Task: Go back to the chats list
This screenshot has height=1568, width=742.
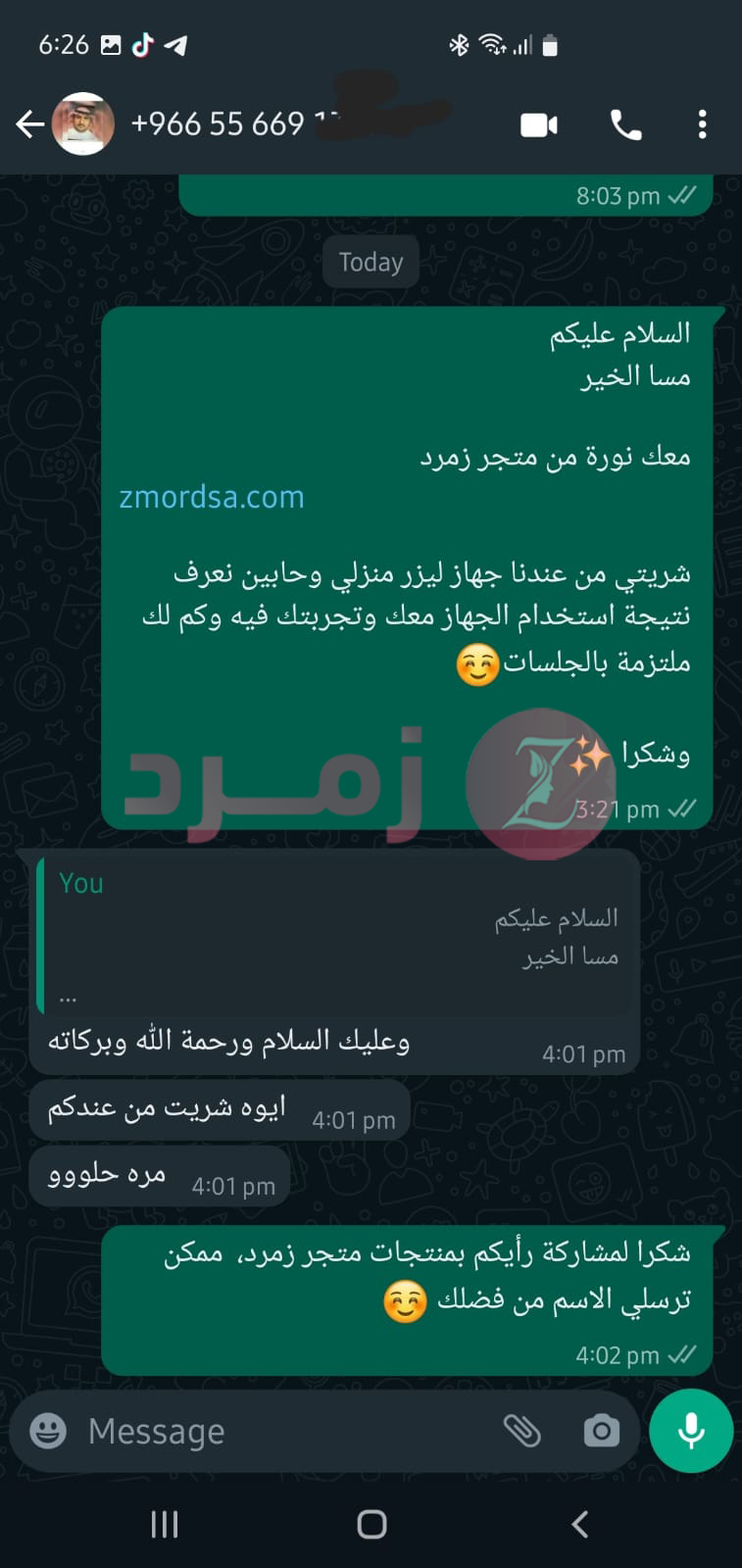Action: pyautogui.click(x=29, y=124)
